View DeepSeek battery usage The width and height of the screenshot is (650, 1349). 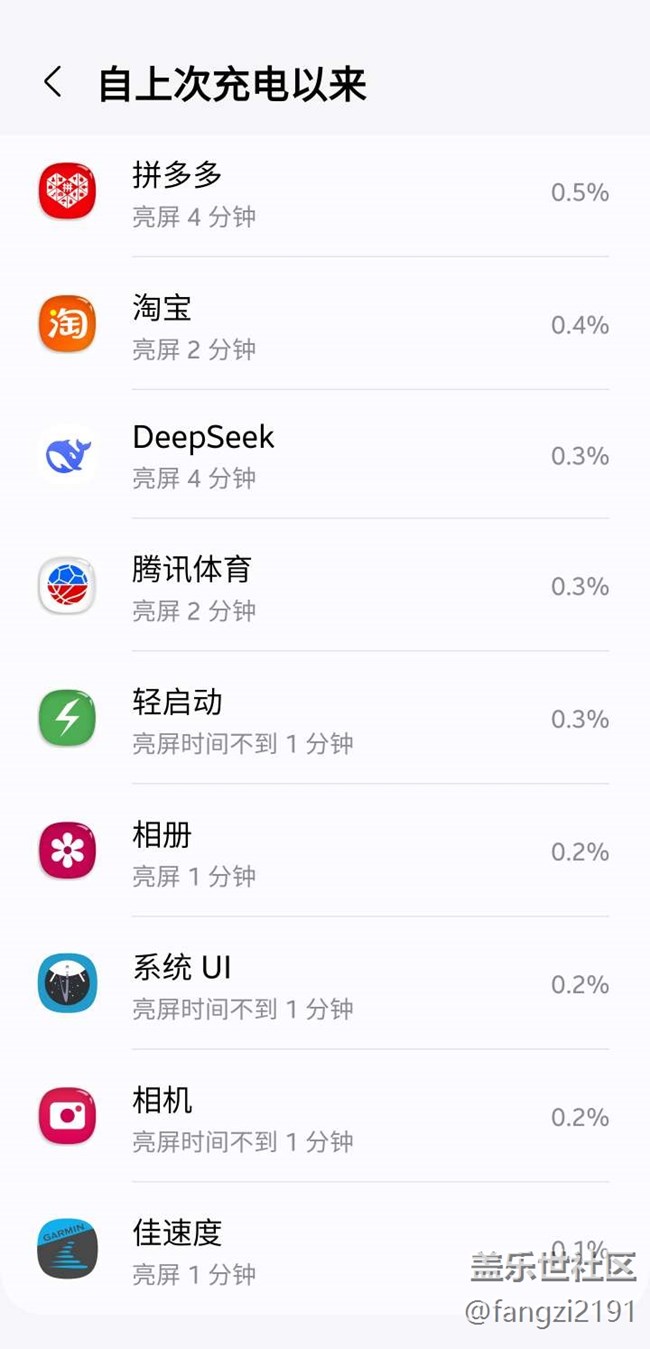coord(324,456)
